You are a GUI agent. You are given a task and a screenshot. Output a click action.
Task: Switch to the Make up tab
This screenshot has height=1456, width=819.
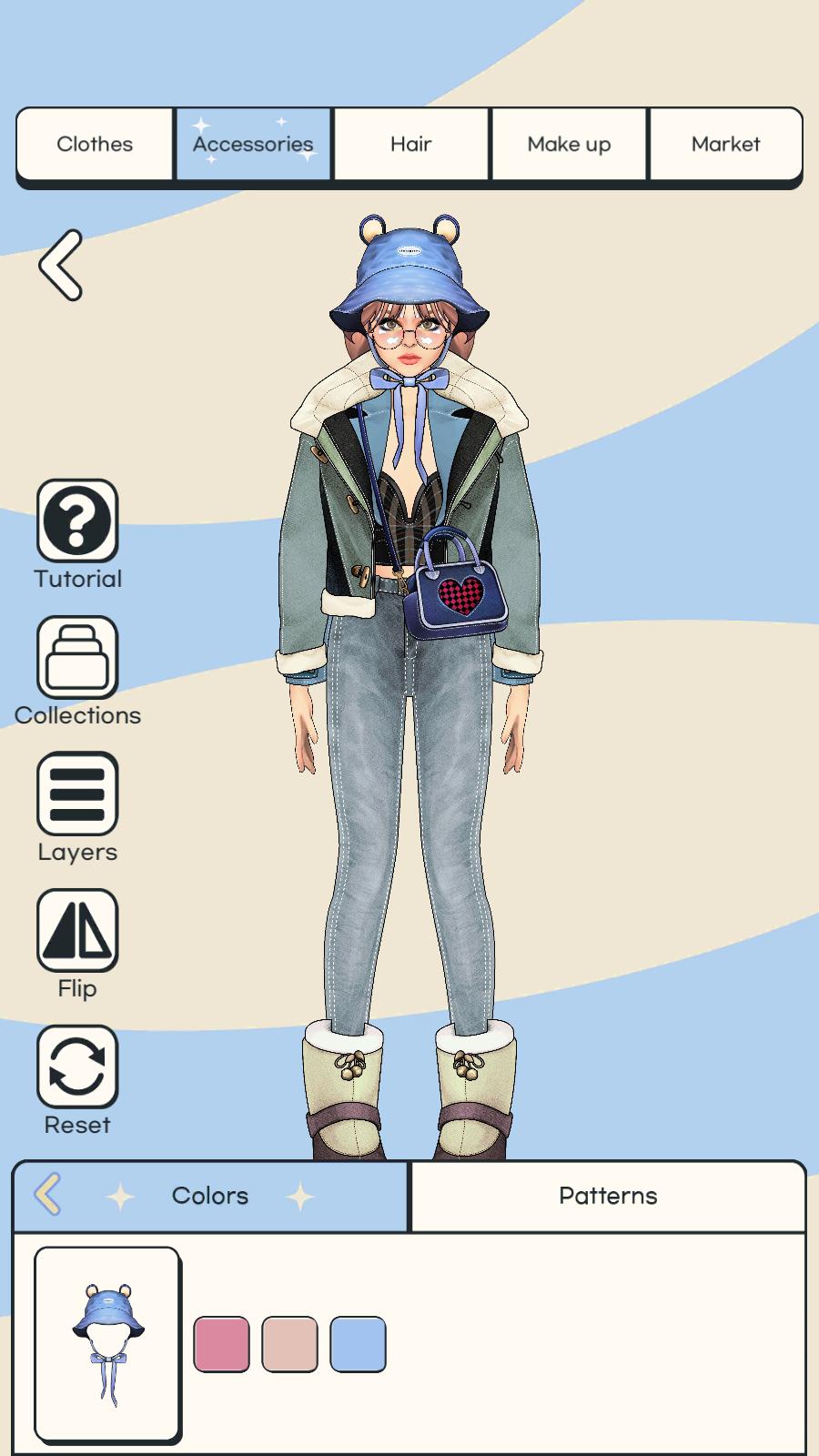tap(569, 144)
